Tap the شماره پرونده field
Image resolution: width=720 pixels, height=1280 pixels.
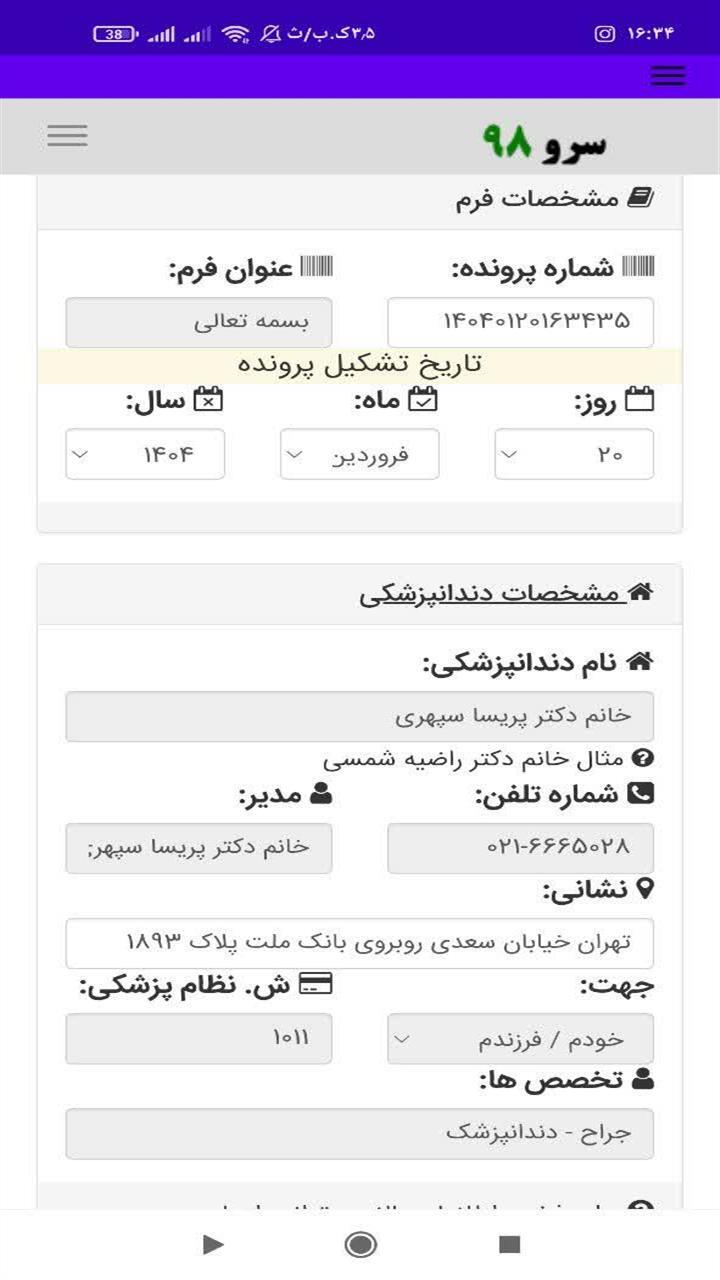(521, 322)
